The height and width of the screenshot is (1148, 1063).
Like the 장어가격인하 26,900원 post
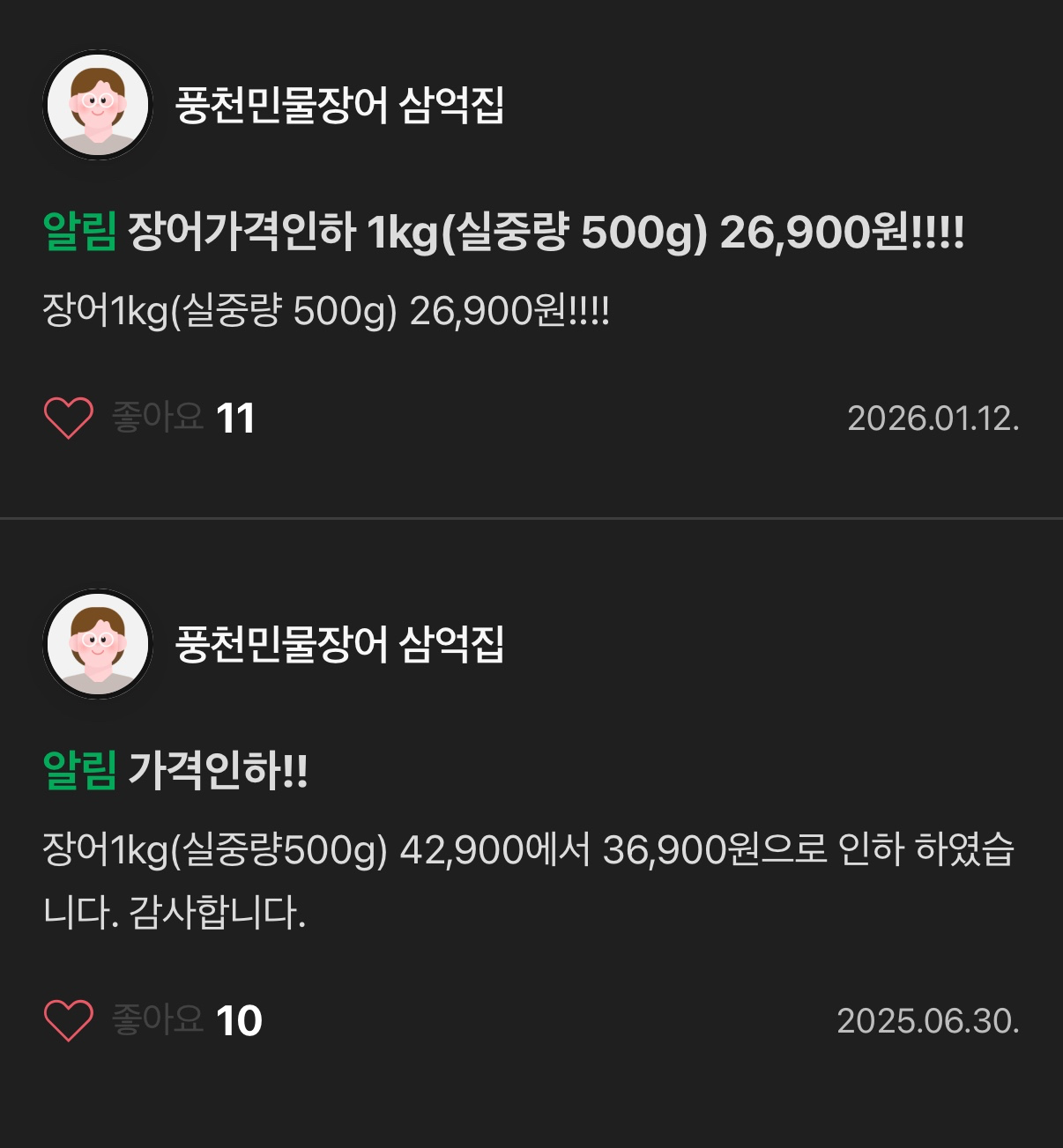click(69, 418)
